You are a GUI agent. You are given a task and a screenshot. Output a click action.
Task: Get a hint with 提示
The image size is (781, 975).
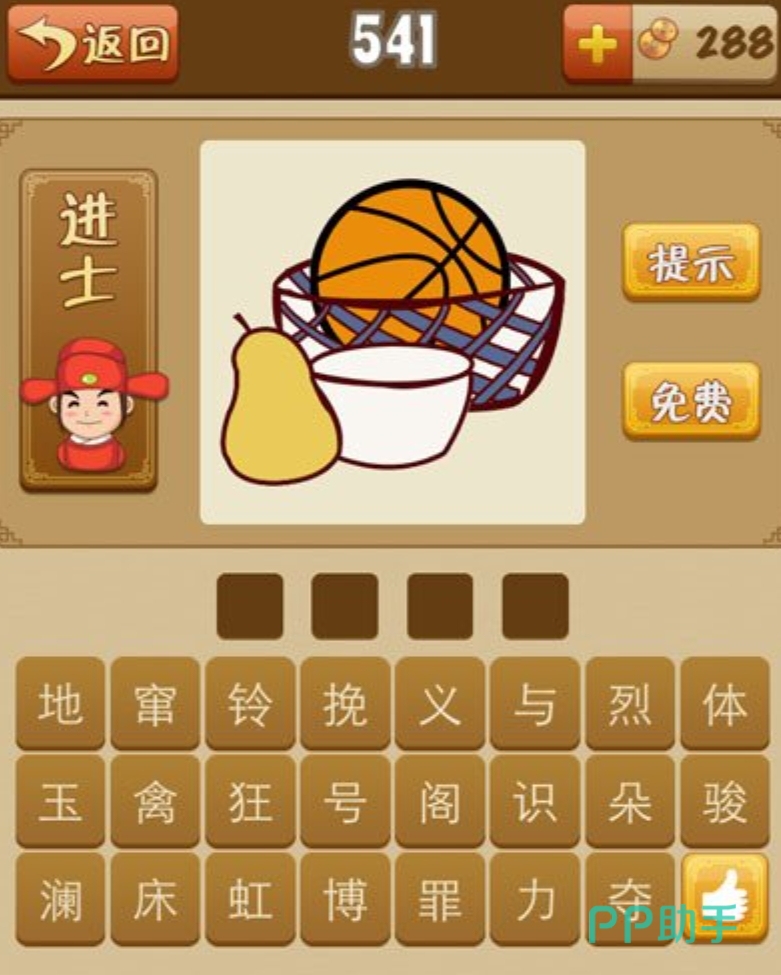(691, 263)
